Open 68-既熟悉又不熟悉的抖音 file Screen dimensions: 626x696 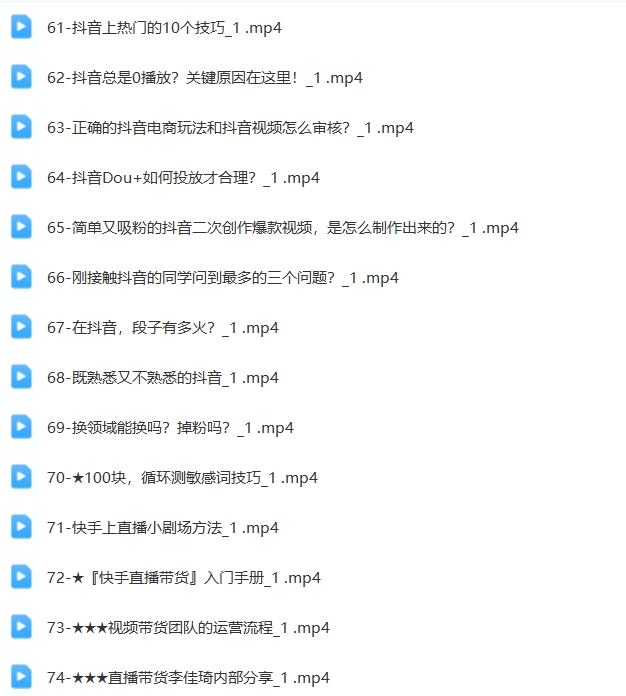point(163,378)
